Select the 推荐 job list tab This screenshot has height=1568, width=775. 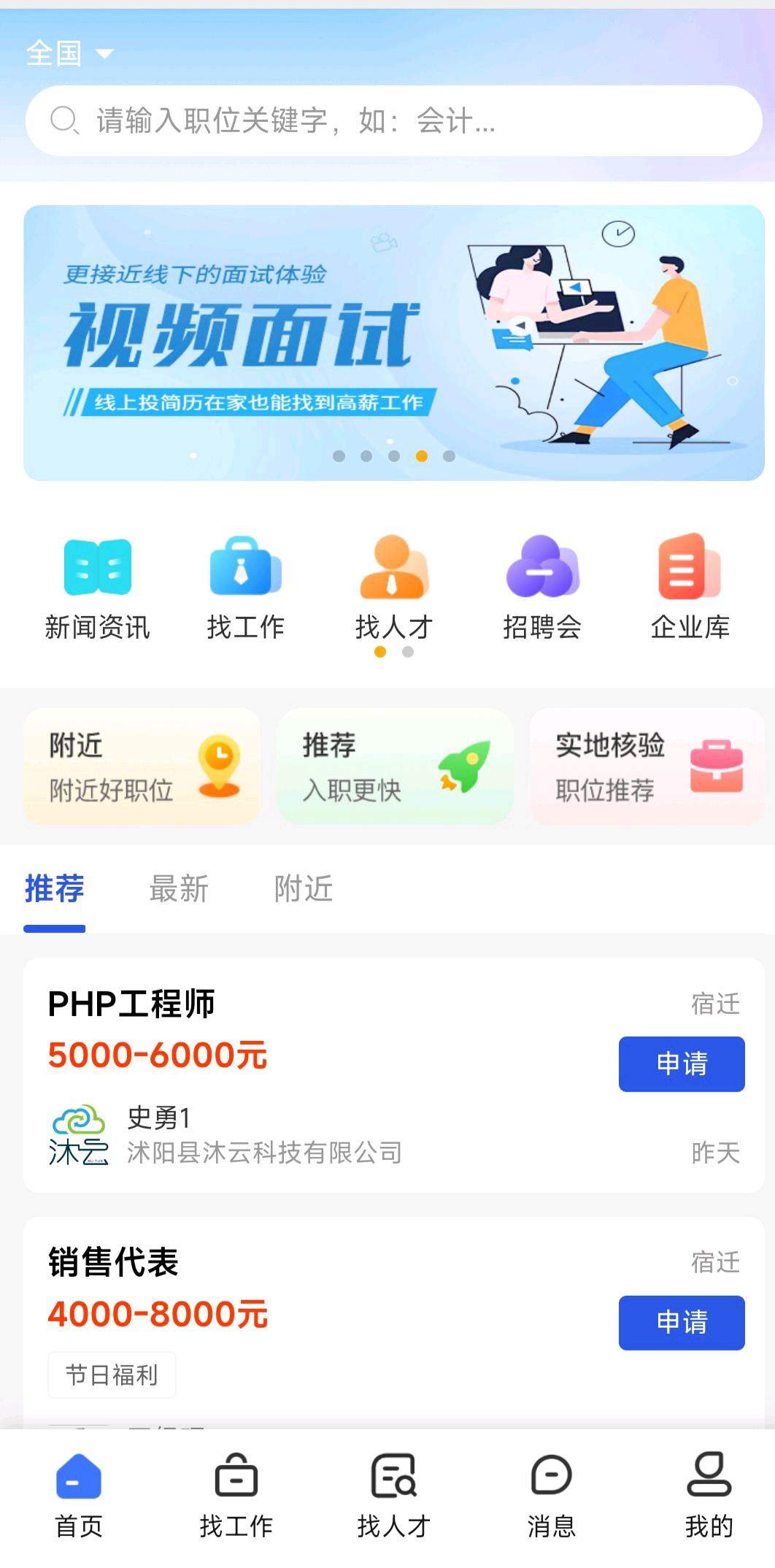pos(55,889)
